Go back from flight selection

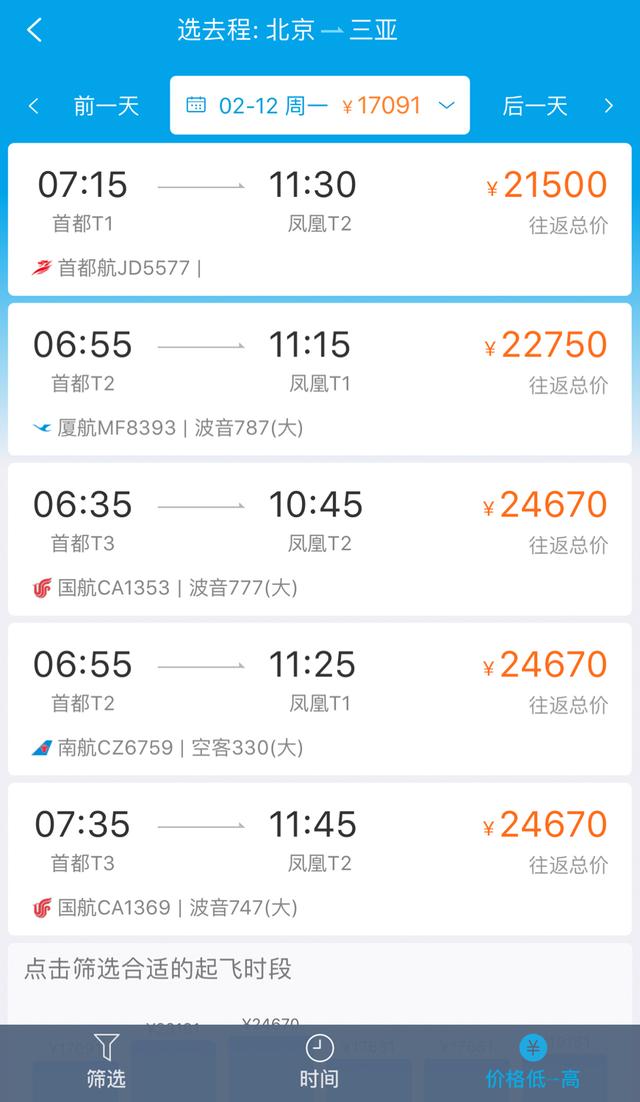click(34, 30)
